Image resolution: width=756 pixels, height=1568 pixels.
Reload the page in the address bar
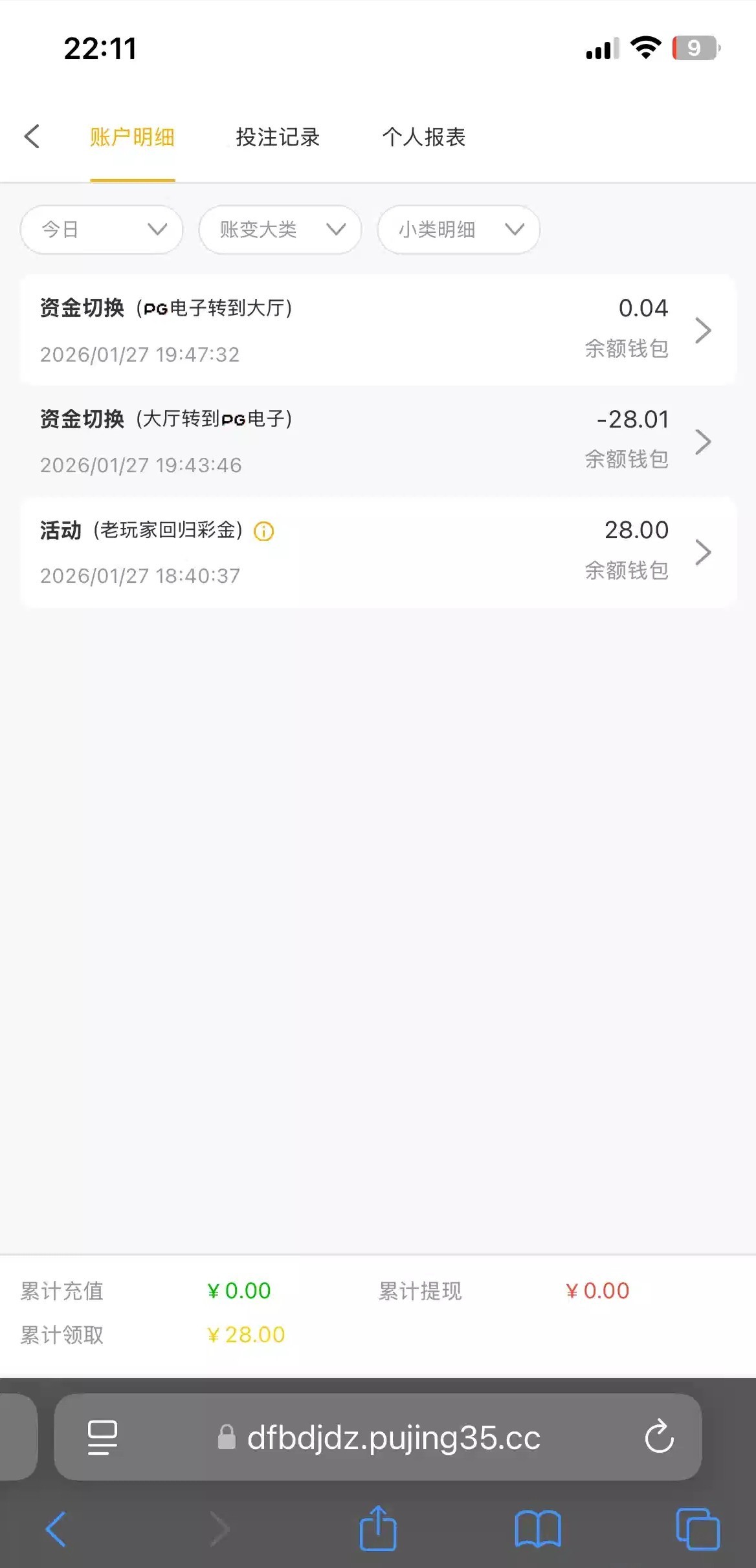pyautogui.click(x=659, y=1437)
